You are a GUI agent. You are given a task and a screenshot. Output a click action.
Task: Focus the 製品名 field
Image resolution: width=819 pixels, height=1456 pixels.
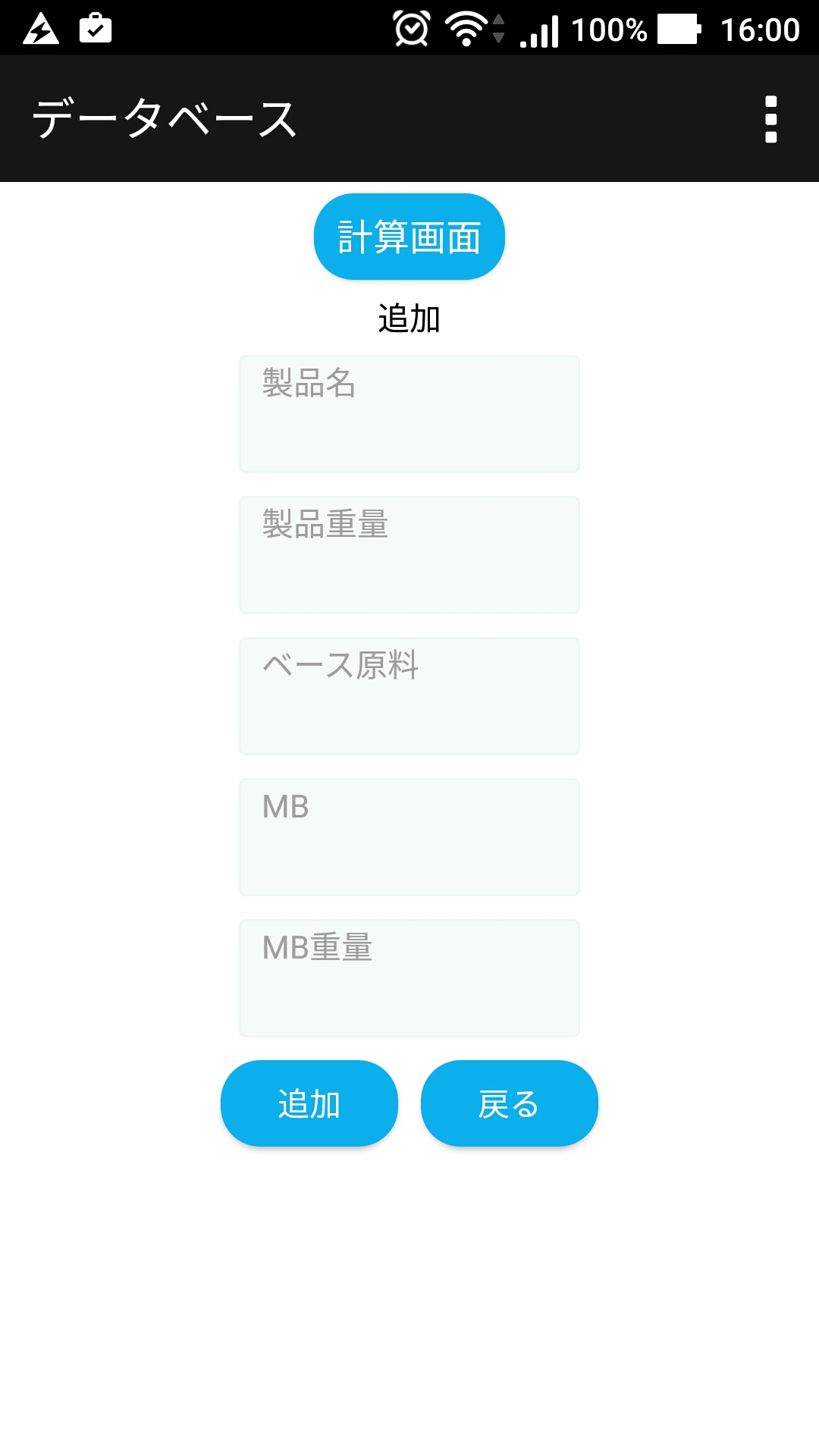click(409, 414)
